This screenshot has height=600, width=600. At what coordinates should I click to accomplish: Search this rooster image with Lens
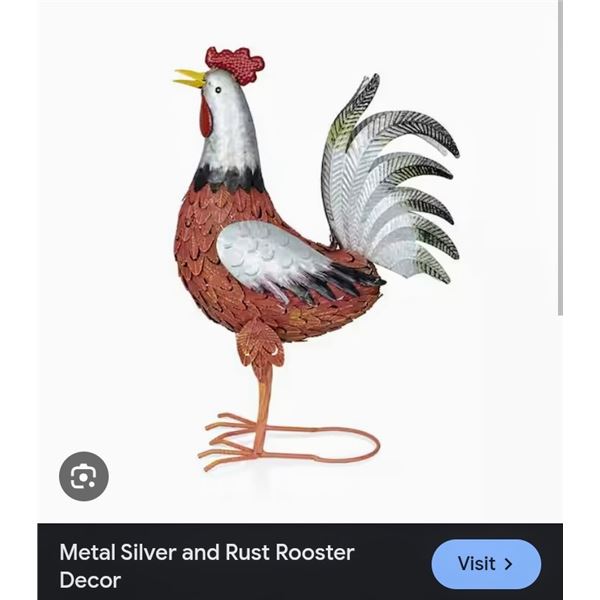84,477
